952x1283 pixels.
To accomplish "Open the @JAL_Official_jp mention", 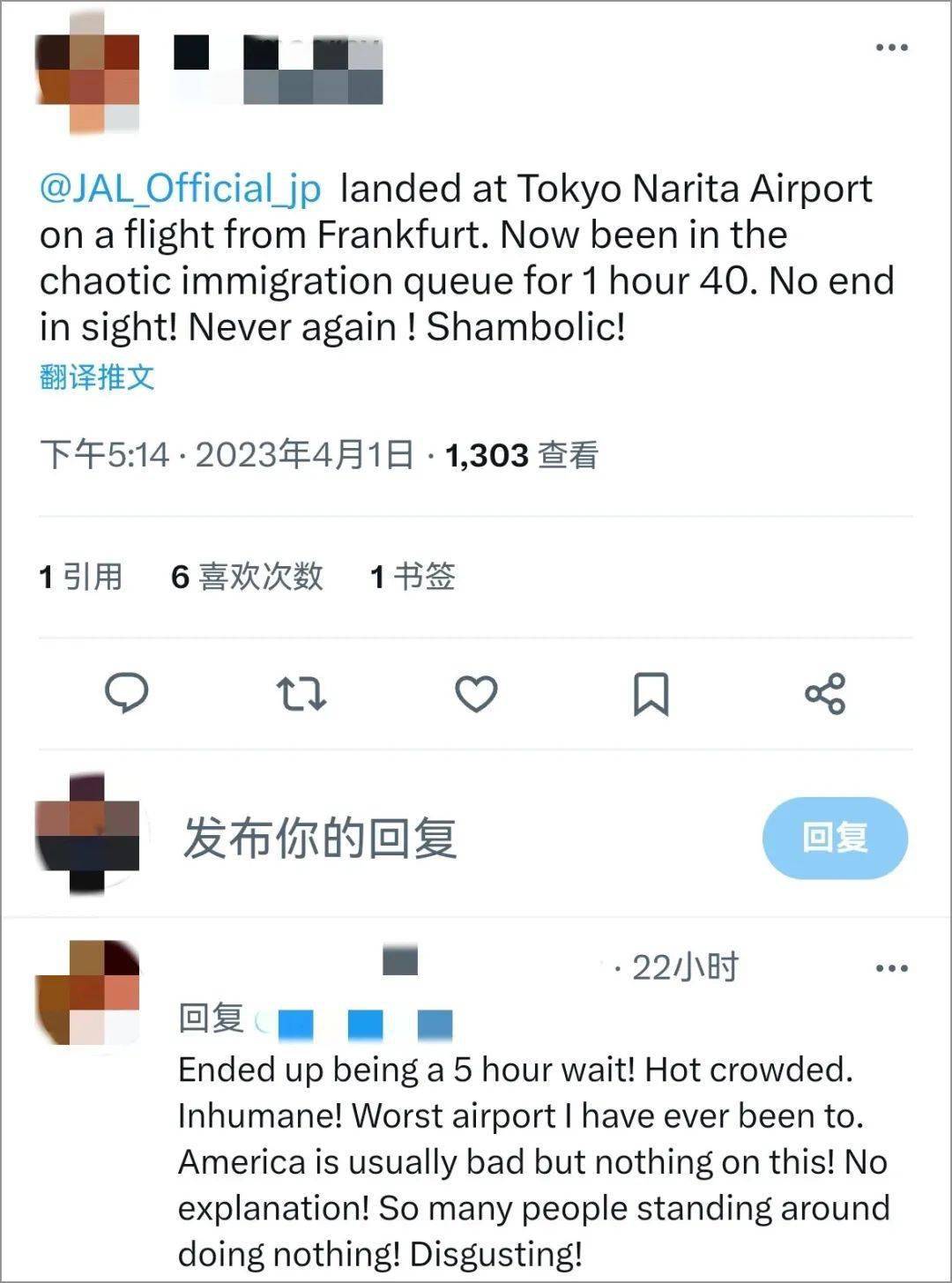I will click(181, 189).
